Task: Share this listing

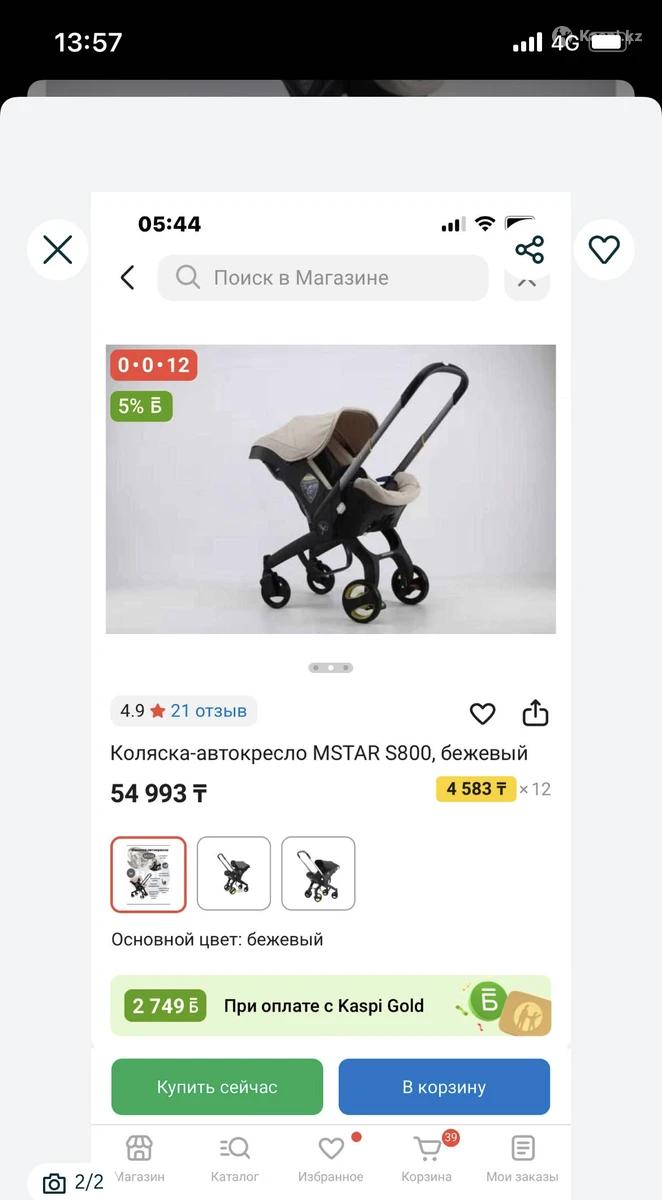Action: (529, 249)
